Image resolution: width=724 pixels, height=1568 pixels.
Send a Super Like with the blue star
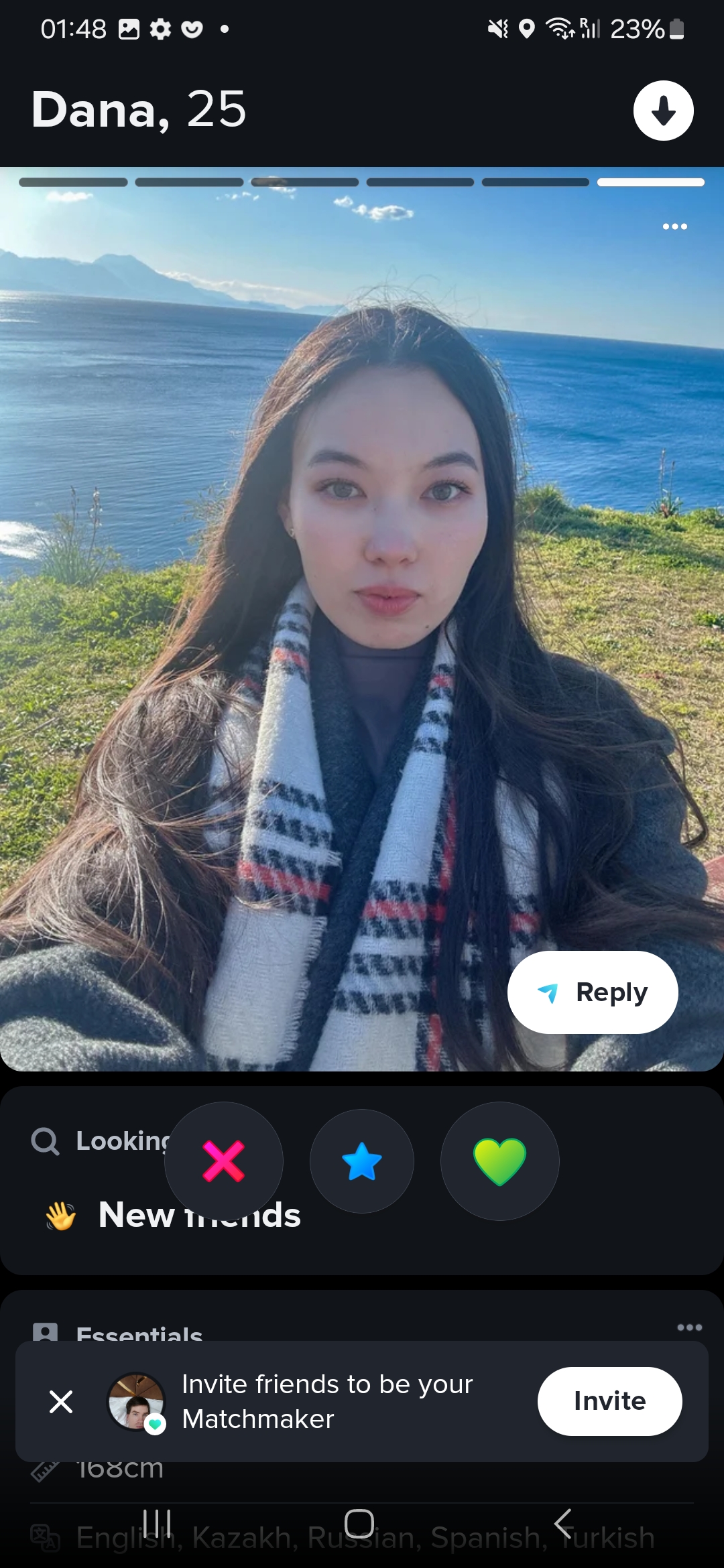point(362,1161)
